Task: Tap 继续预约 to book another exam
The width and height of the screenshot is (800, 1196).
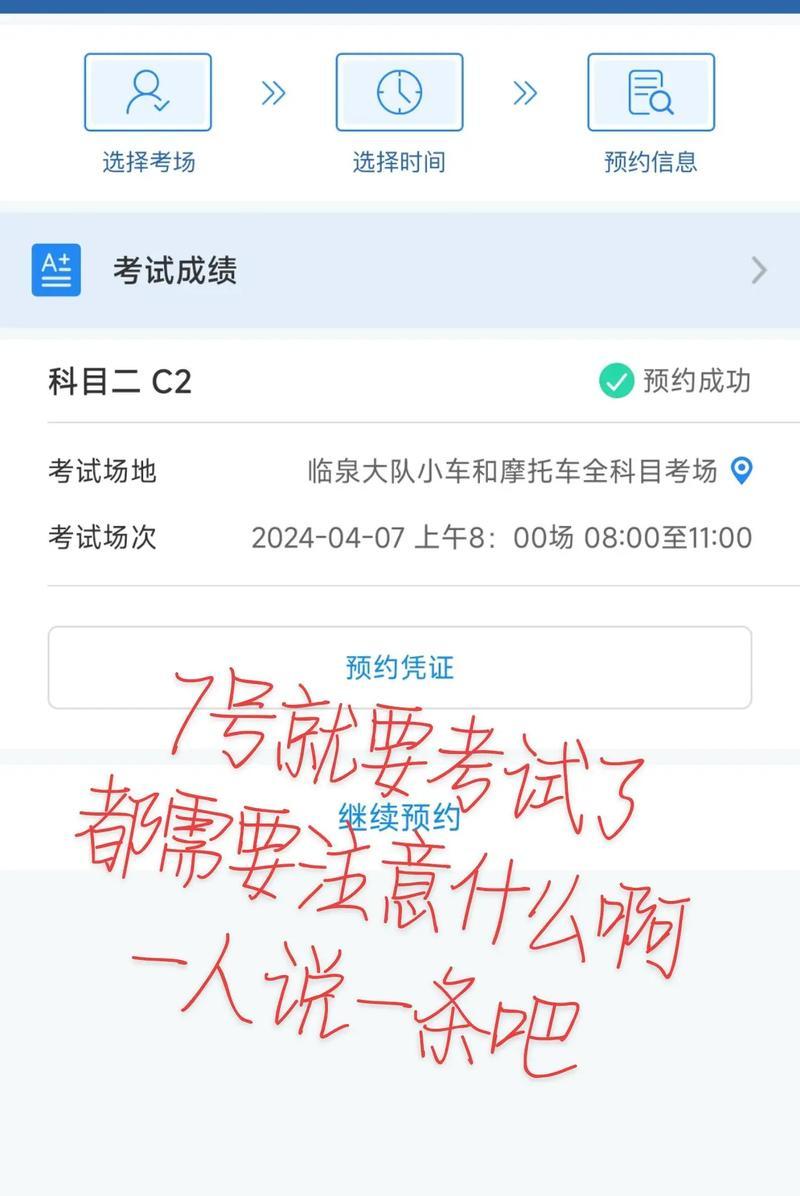Action: 400,818
